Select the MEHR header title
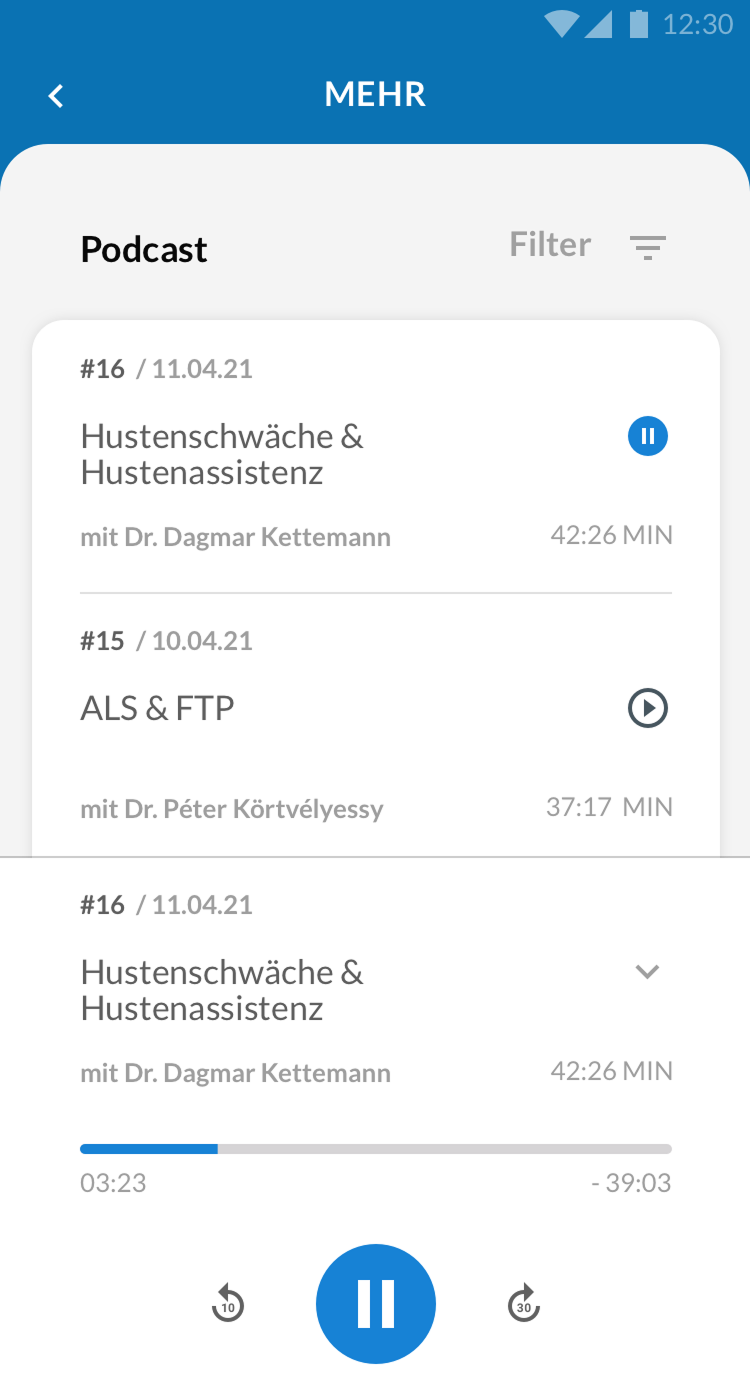This screenshot has width=750, height=1400. (375, 94)
